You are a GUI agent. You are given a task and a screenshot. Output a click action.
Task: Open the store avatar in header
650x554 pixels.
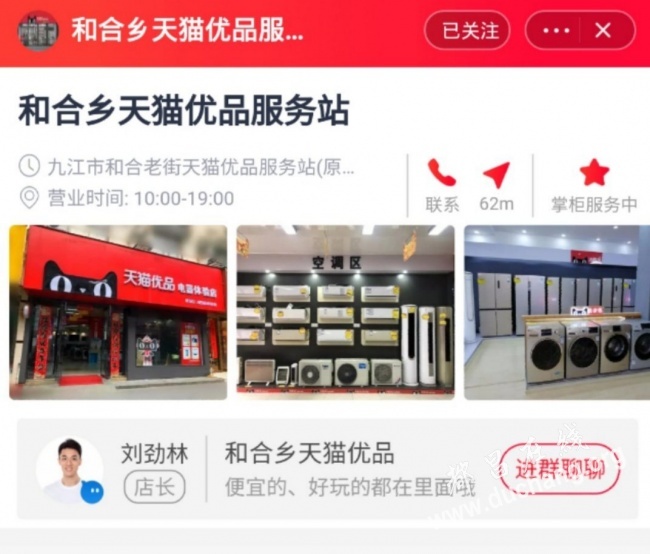click(38, 31)
